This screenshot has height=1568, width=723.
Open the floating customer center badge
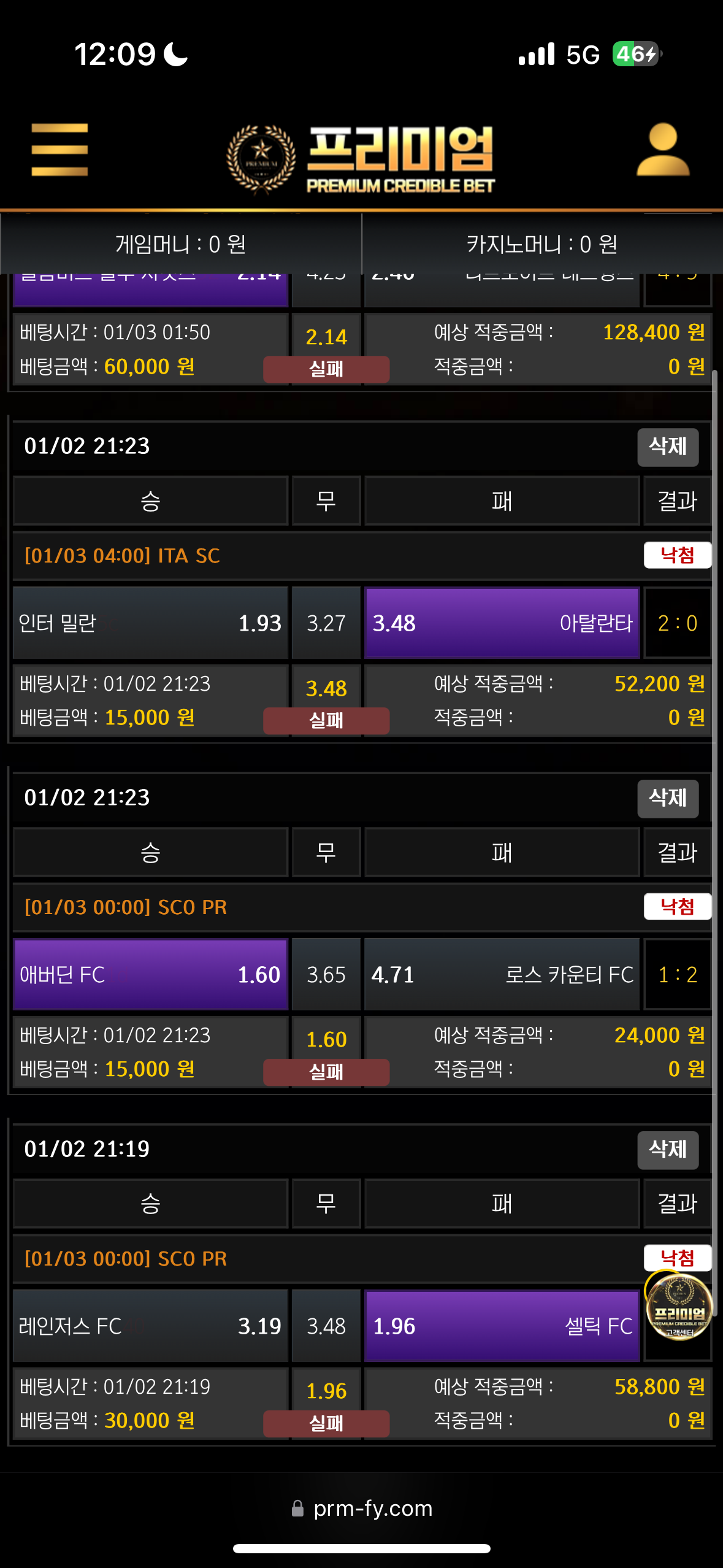point(679,1307)
